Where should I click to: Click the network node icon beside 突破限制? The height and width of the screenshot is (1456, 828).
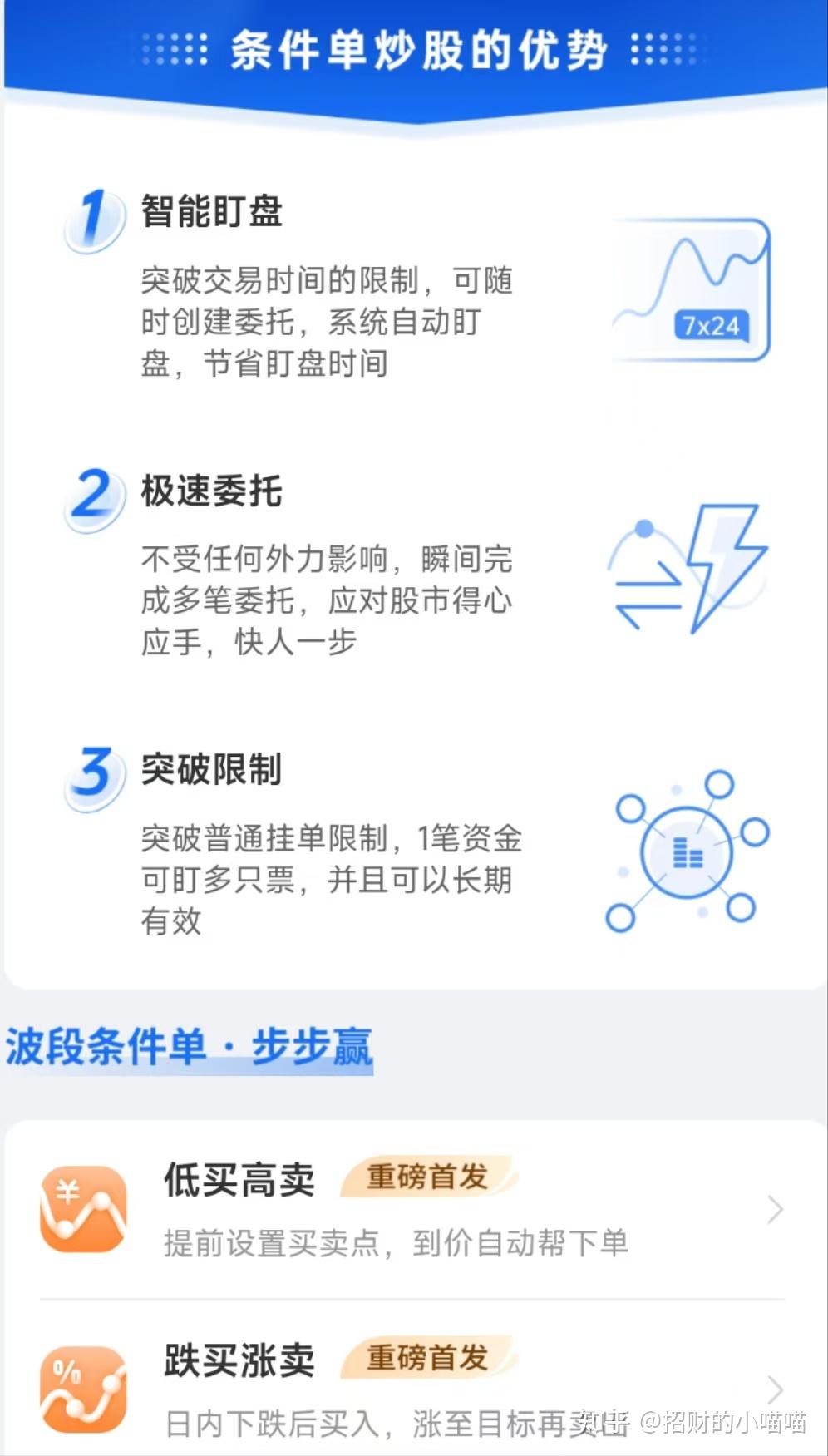pyautogui.click(x=686, y=852)
